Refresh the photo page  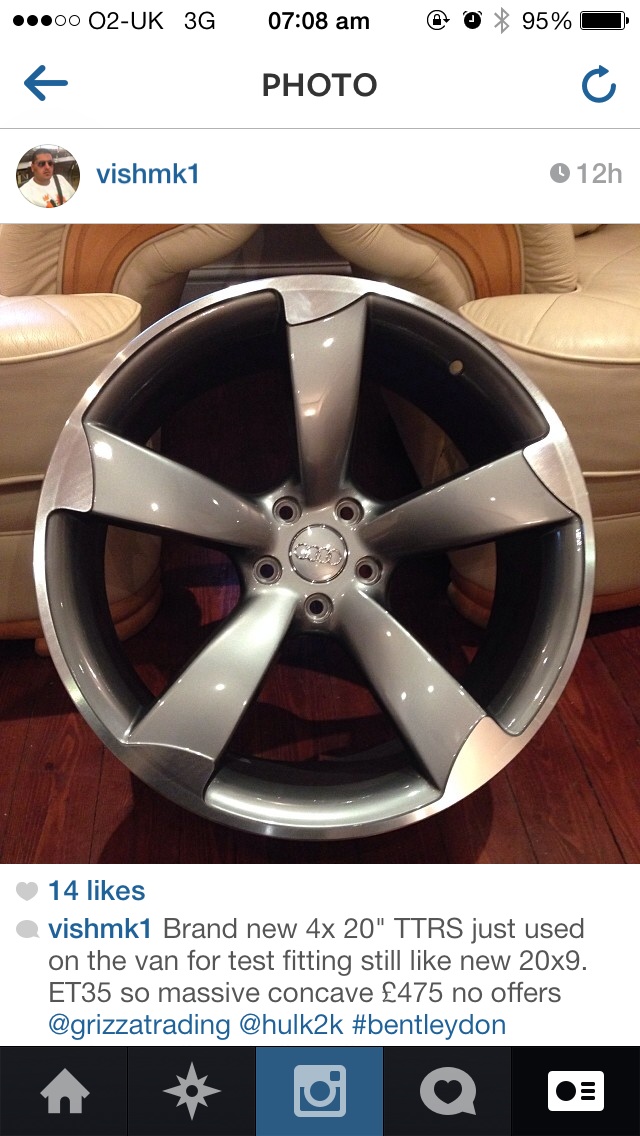pyautogui.click(x=599, y=85)
